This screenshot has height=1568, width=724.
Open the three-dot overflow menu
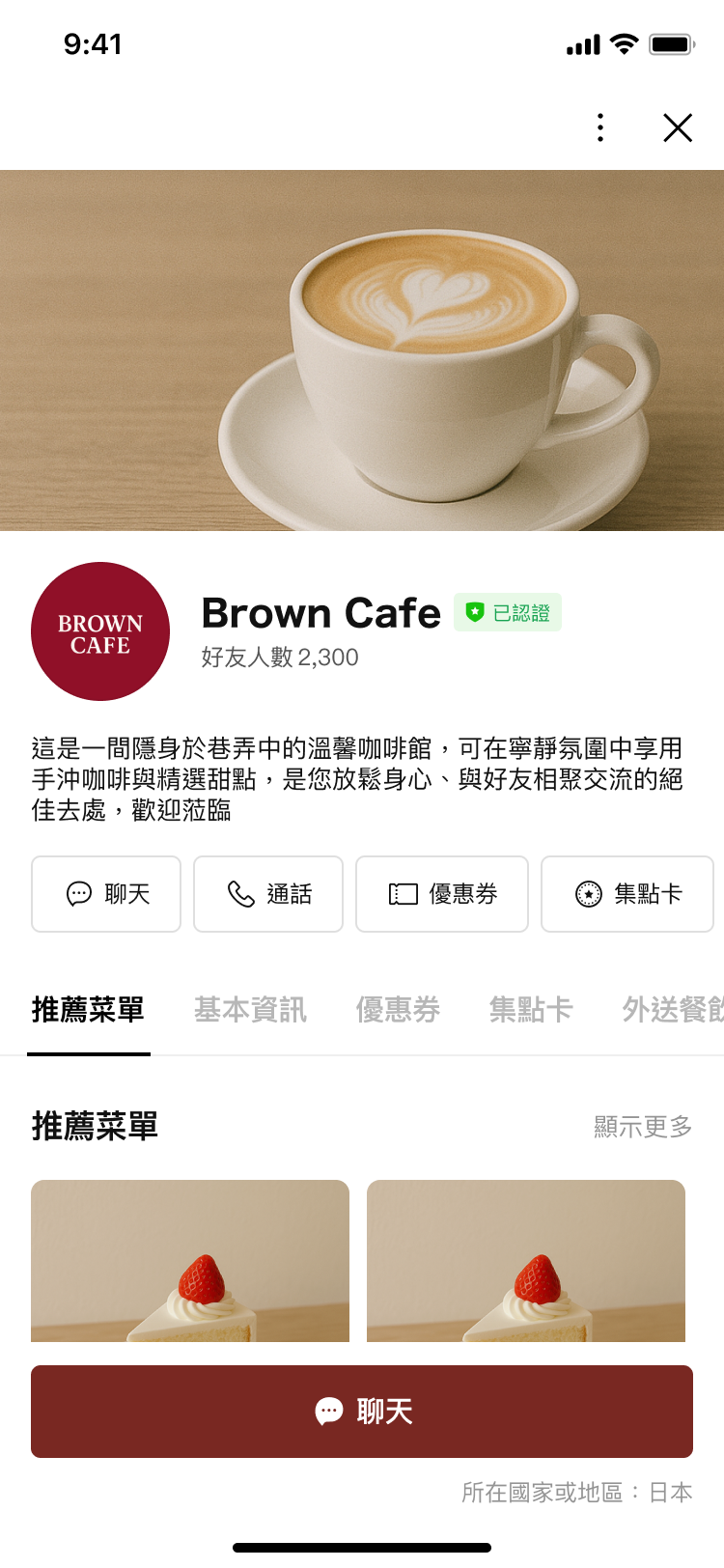(600, 127)
